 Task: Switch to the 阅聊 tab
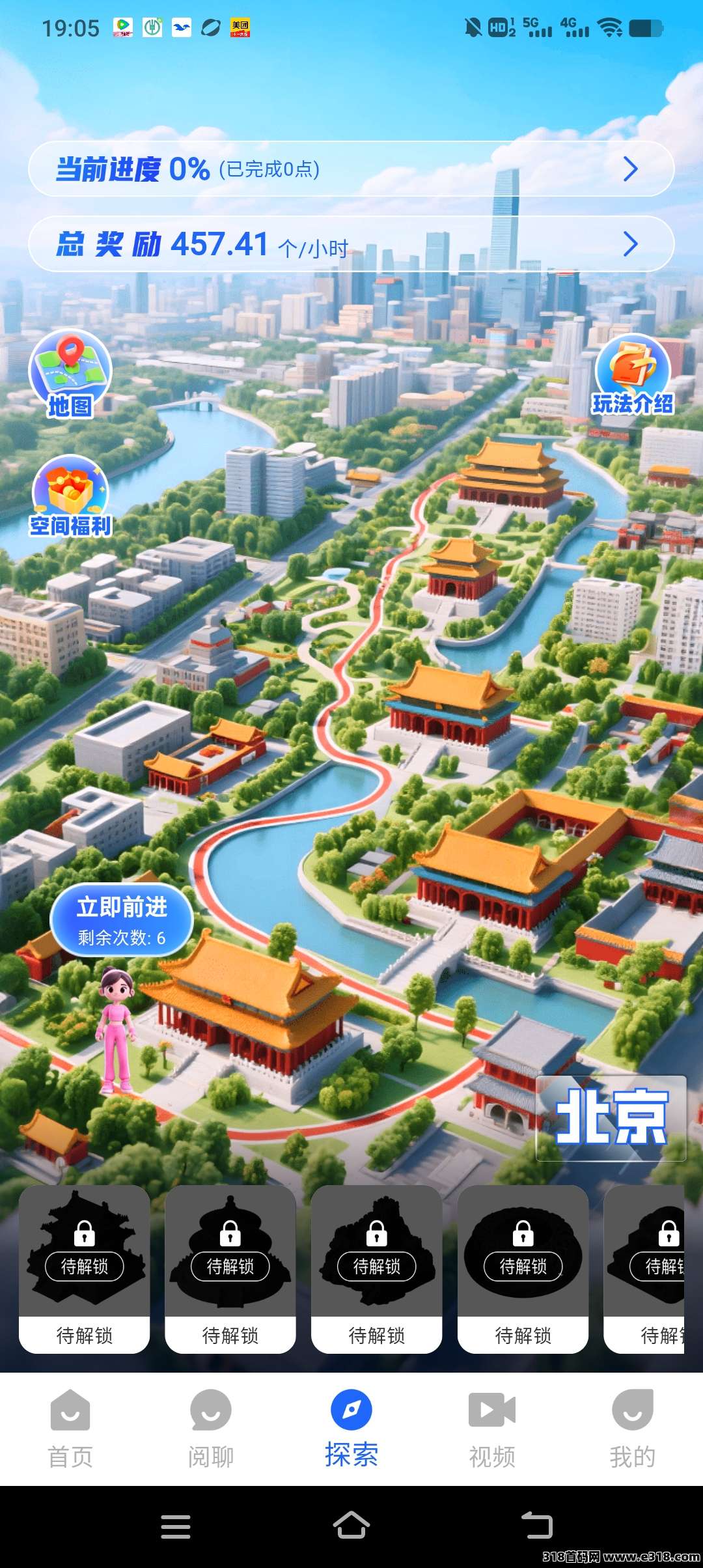[x=211, y=1429]
